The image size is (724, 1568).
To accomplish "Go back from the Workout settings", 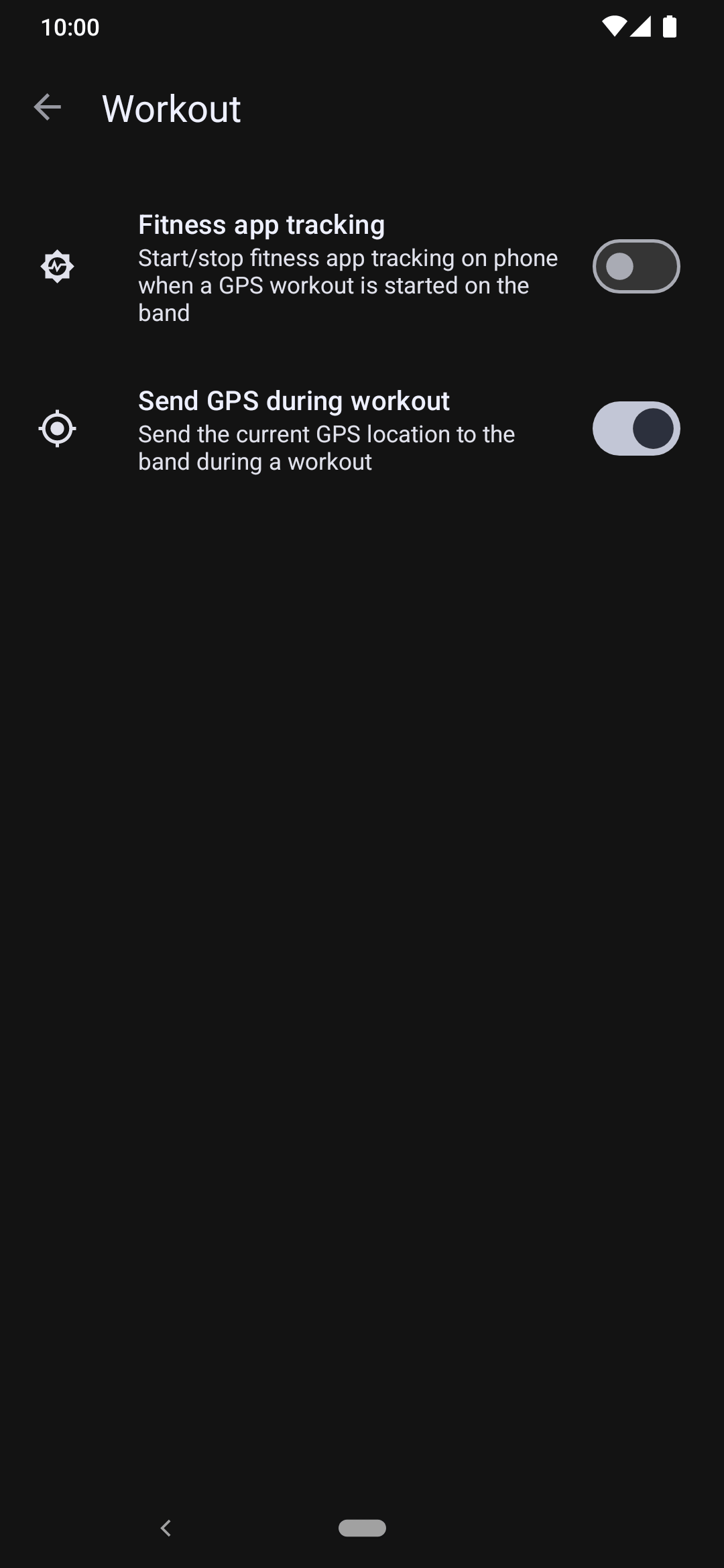I will click(x=48, y=108).
